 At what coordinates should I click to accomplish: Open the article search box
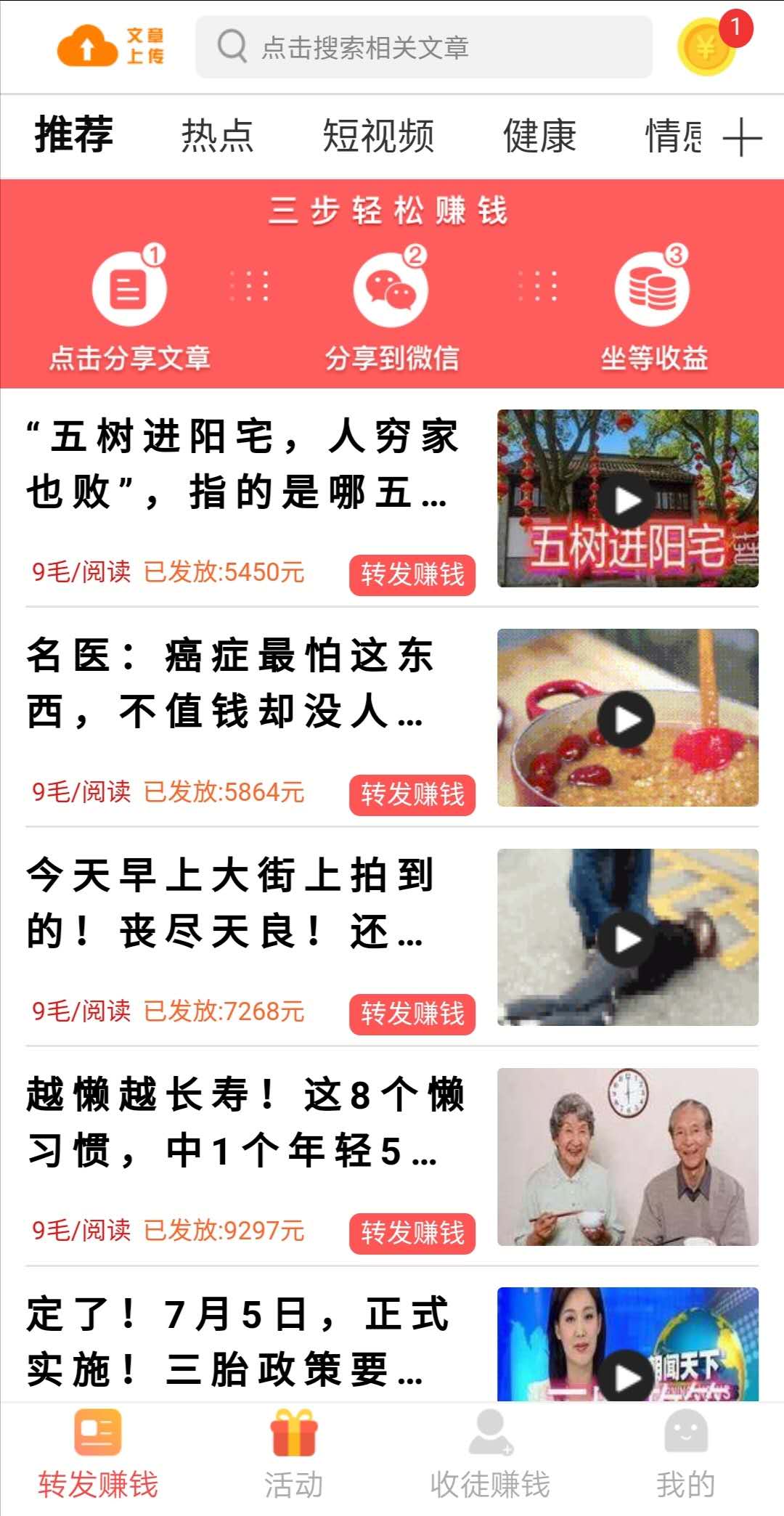click(x=424, y=47)
